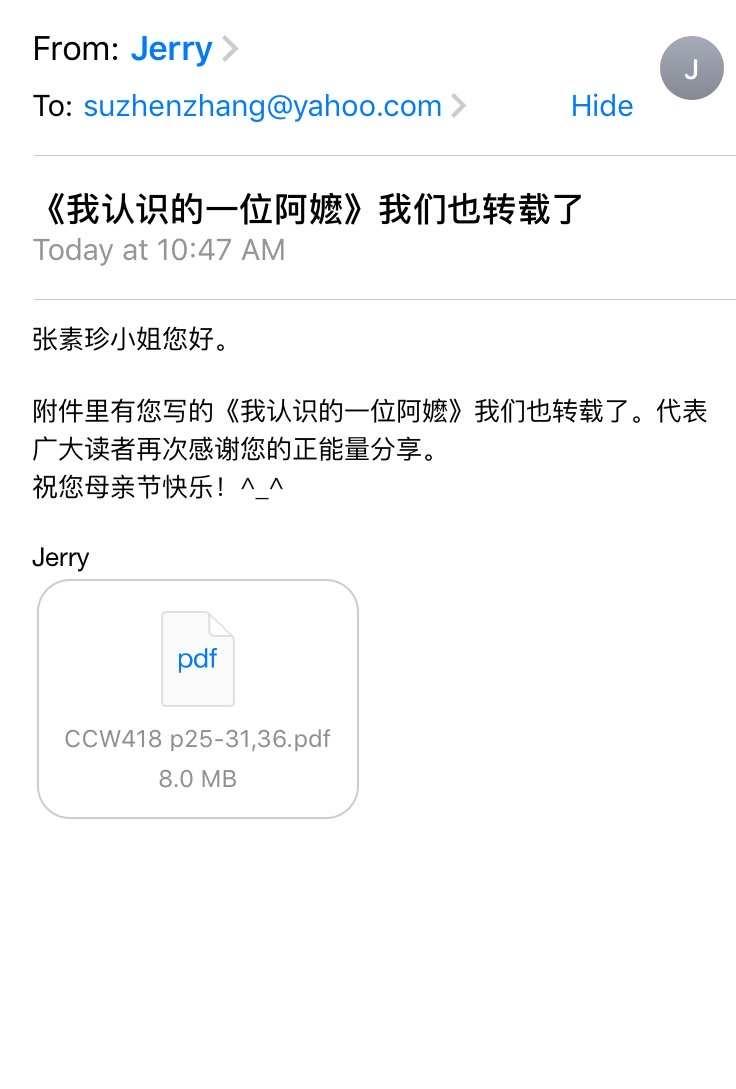This screenshot has height=1089, width=736.
Task: Open the CCW418 p25-31,36.pdf attachment
Action: point(198,698)
